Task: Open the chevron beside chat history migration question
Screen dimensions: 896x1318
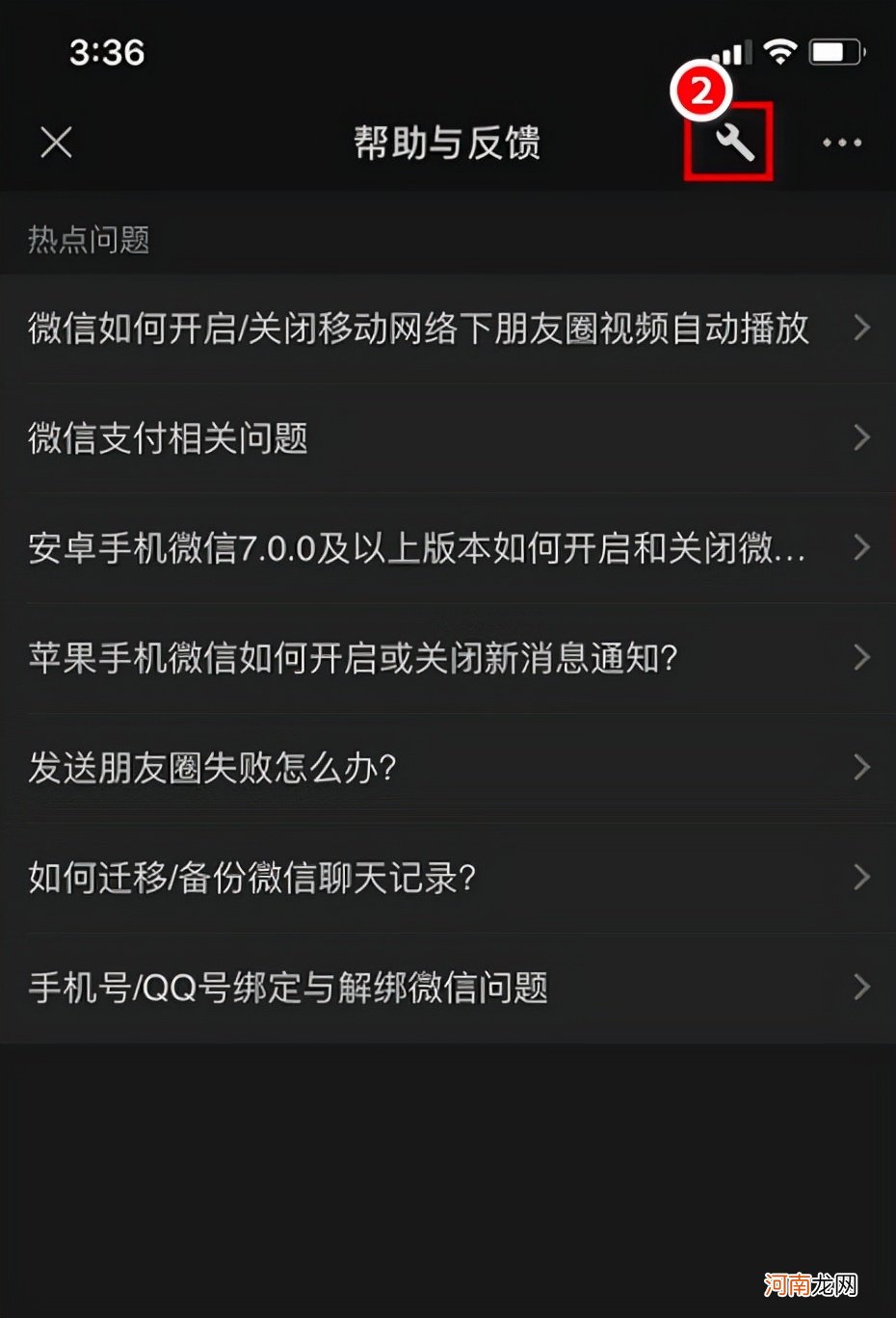Action: point(860,877)
